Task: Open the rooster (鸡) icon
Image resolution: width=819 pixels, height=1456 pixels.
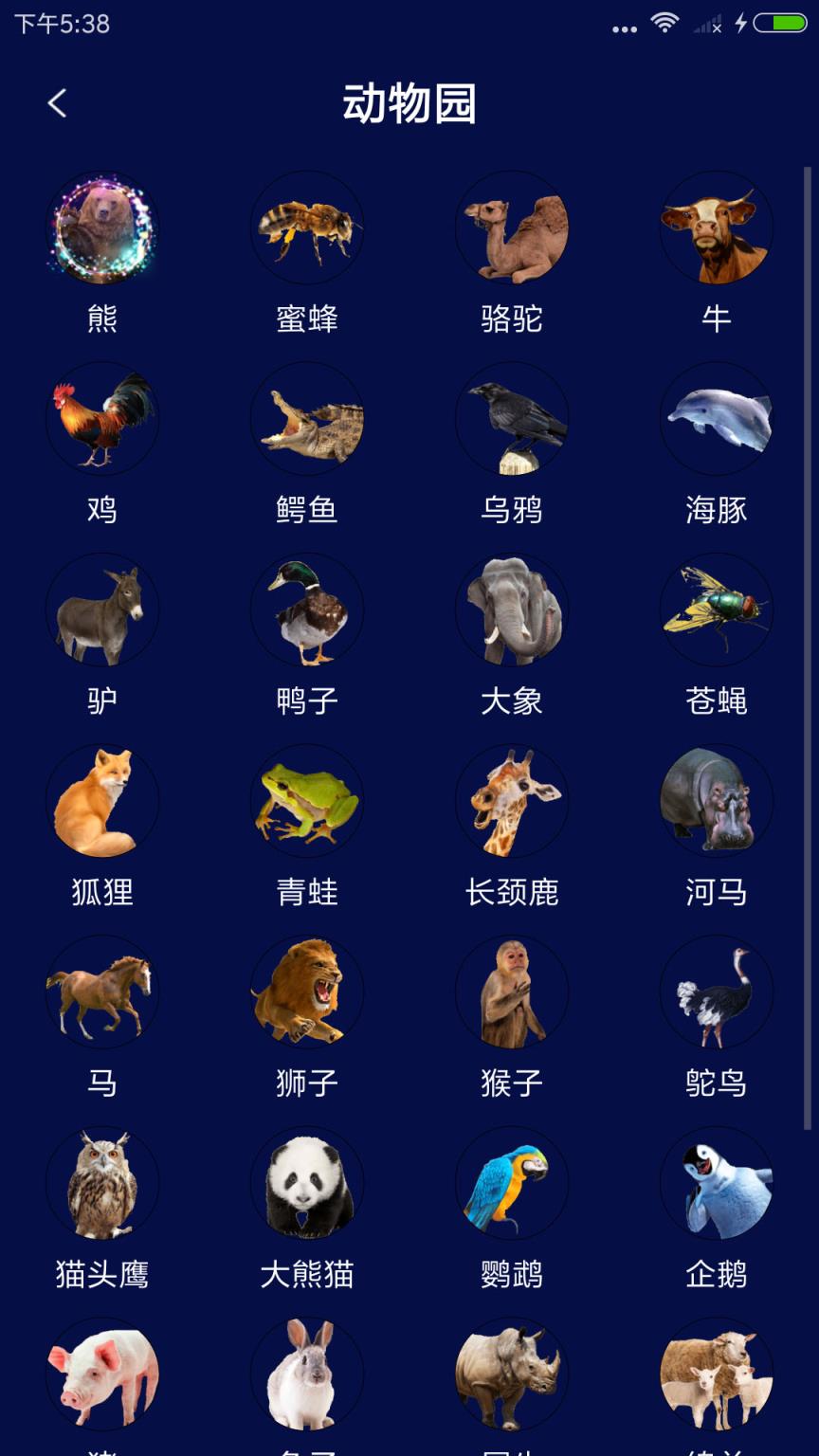Action: pyautogui.click(x=102, y=419)
